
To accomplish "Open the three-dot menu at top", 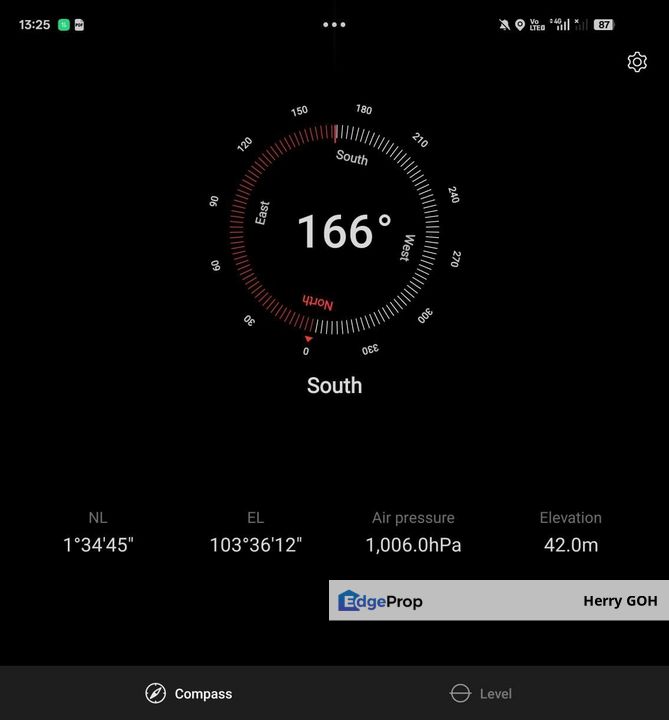I will click(334, 24).
